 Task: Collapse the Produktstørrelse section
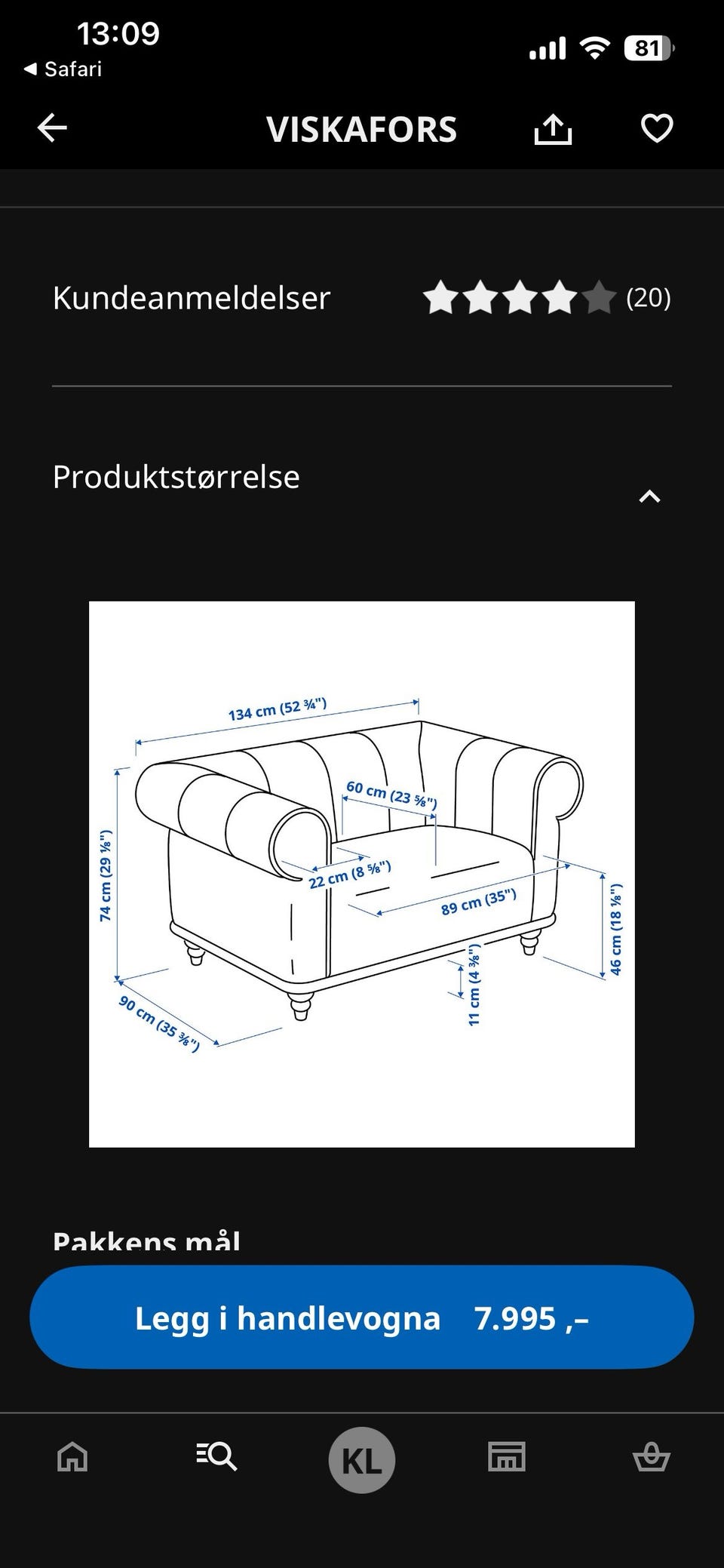pos(650,496)
